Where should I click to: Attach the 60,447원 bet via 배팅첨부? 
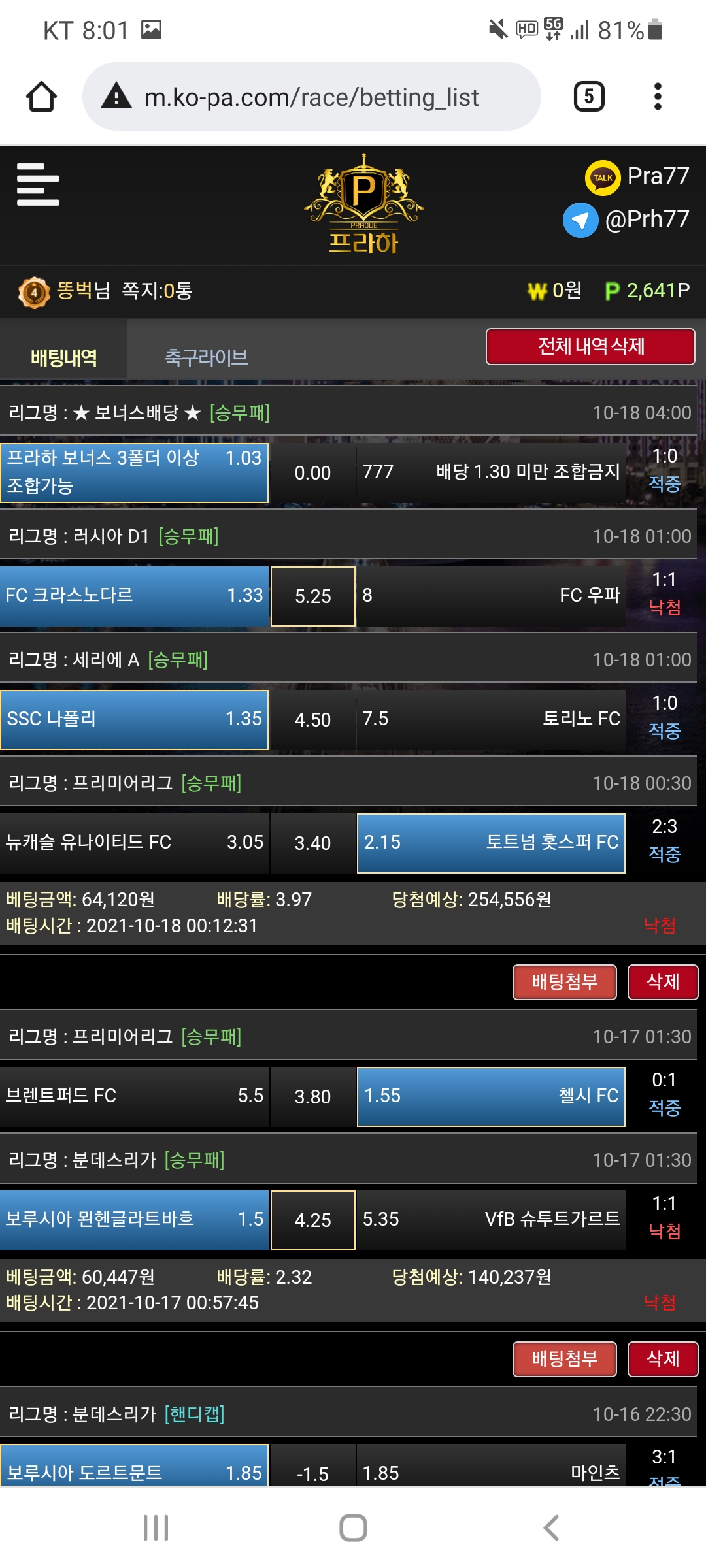[x=564, y=1359]
